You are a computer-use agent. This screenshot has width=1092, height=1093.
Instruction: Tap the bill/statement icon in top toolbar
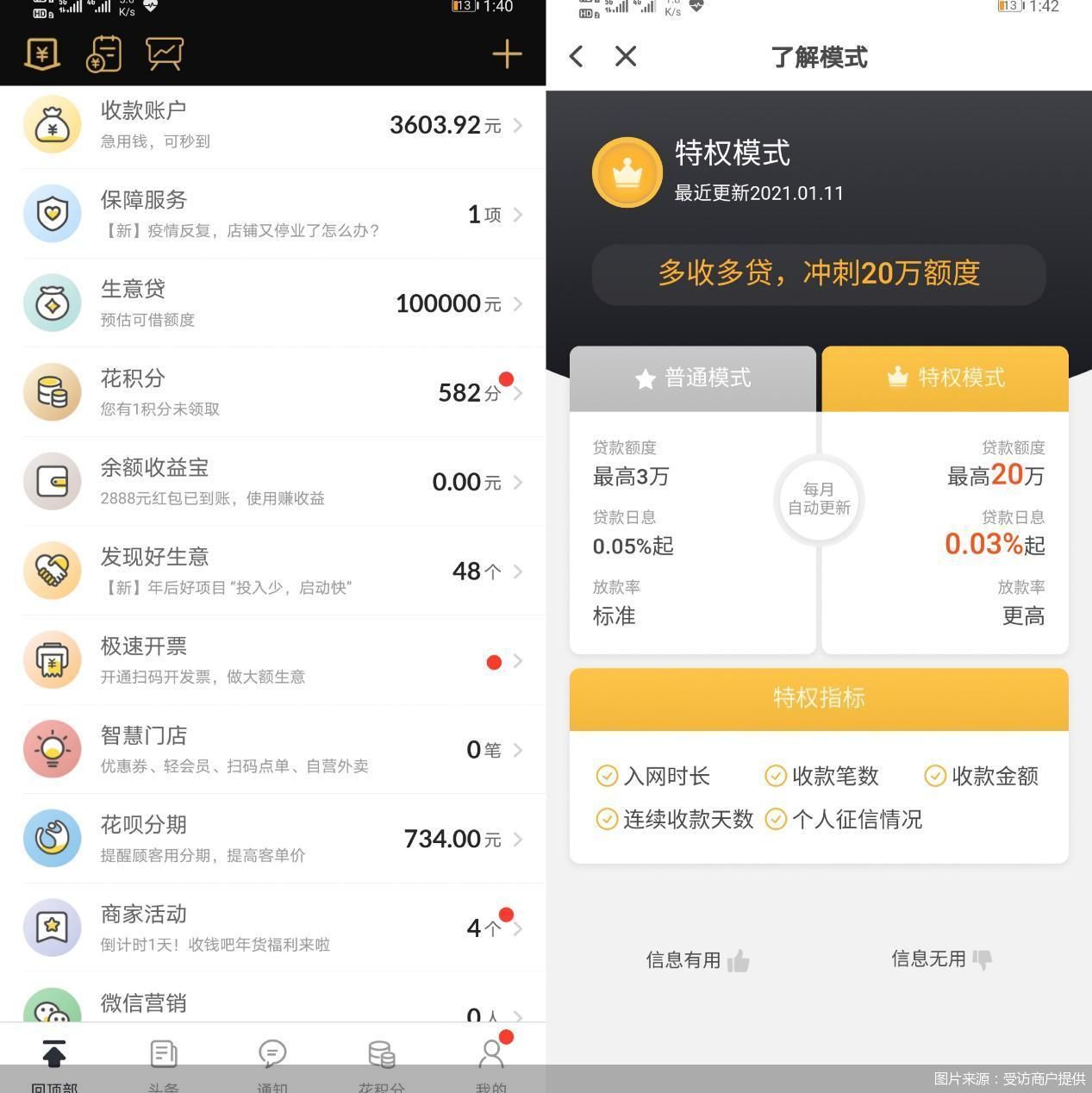tap(103, 53)
